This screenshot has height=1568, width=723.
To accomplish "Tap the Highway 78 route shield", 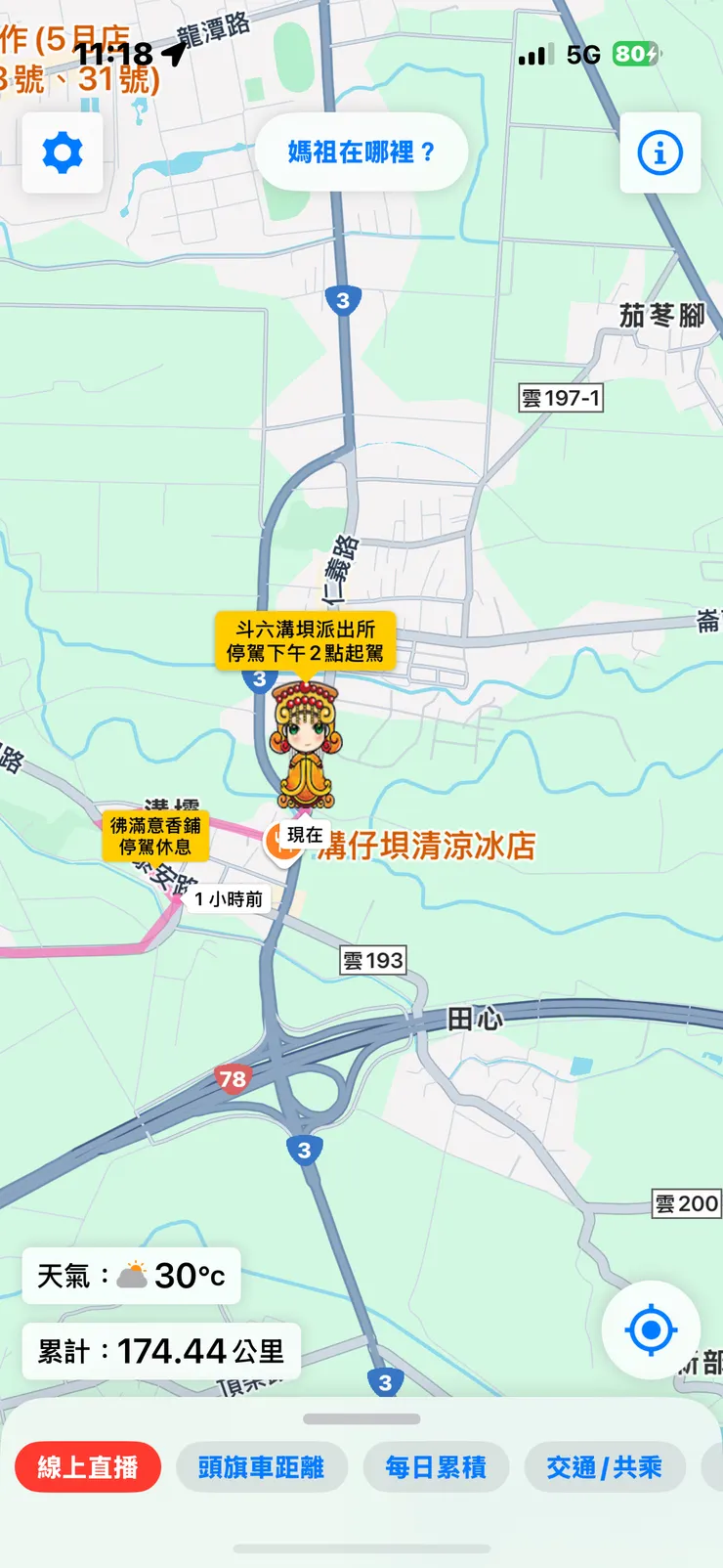I will point(232,1080).
